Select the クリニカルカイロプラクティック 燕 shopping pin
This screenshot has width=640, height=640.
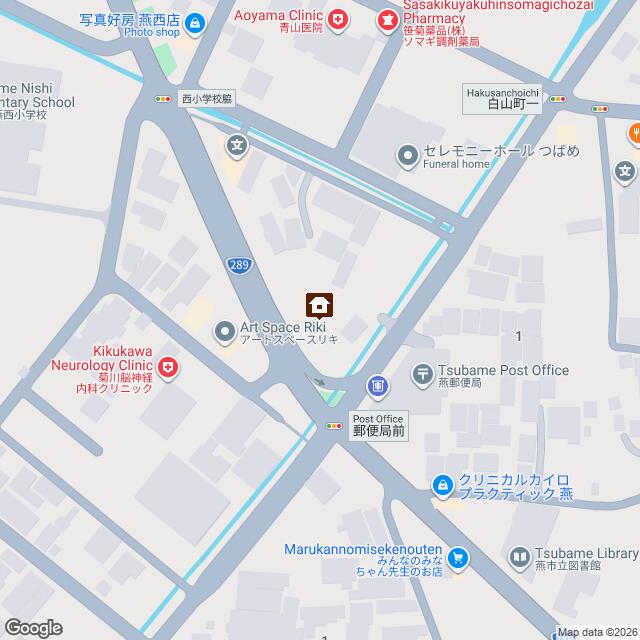[x=441, y=486]
